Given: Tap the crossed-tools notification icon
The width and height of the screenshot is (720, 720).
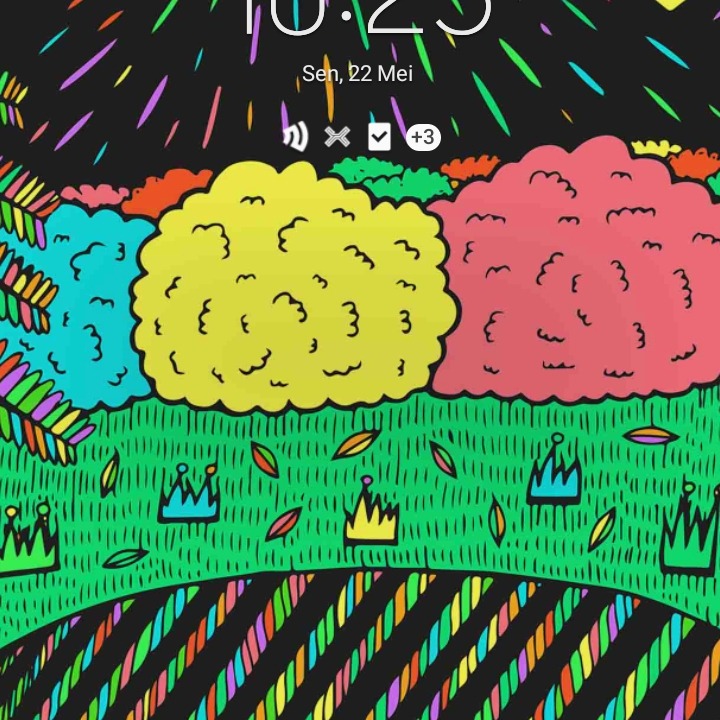Looking at the screenshot, I should click(x=338, y=137).
